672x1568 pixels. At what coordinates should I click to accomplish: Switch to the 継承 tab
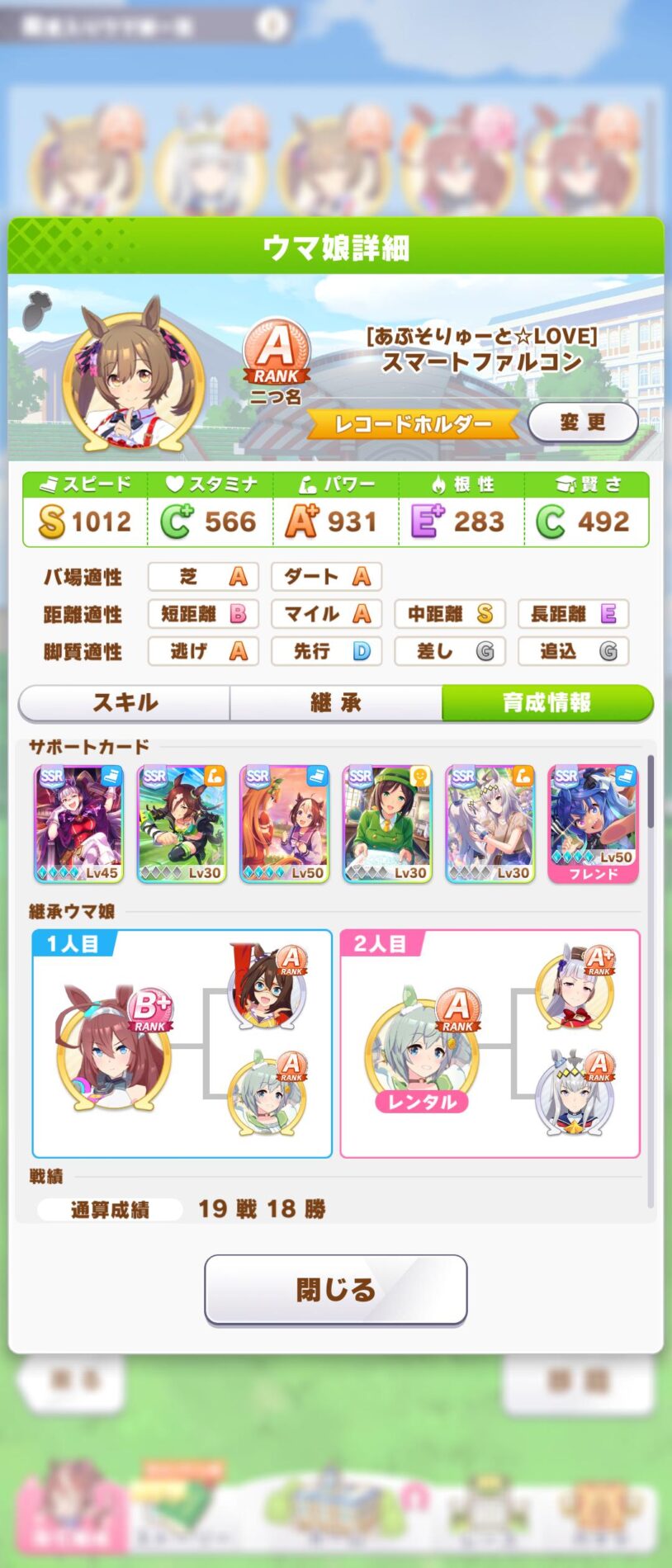[336, 703]
